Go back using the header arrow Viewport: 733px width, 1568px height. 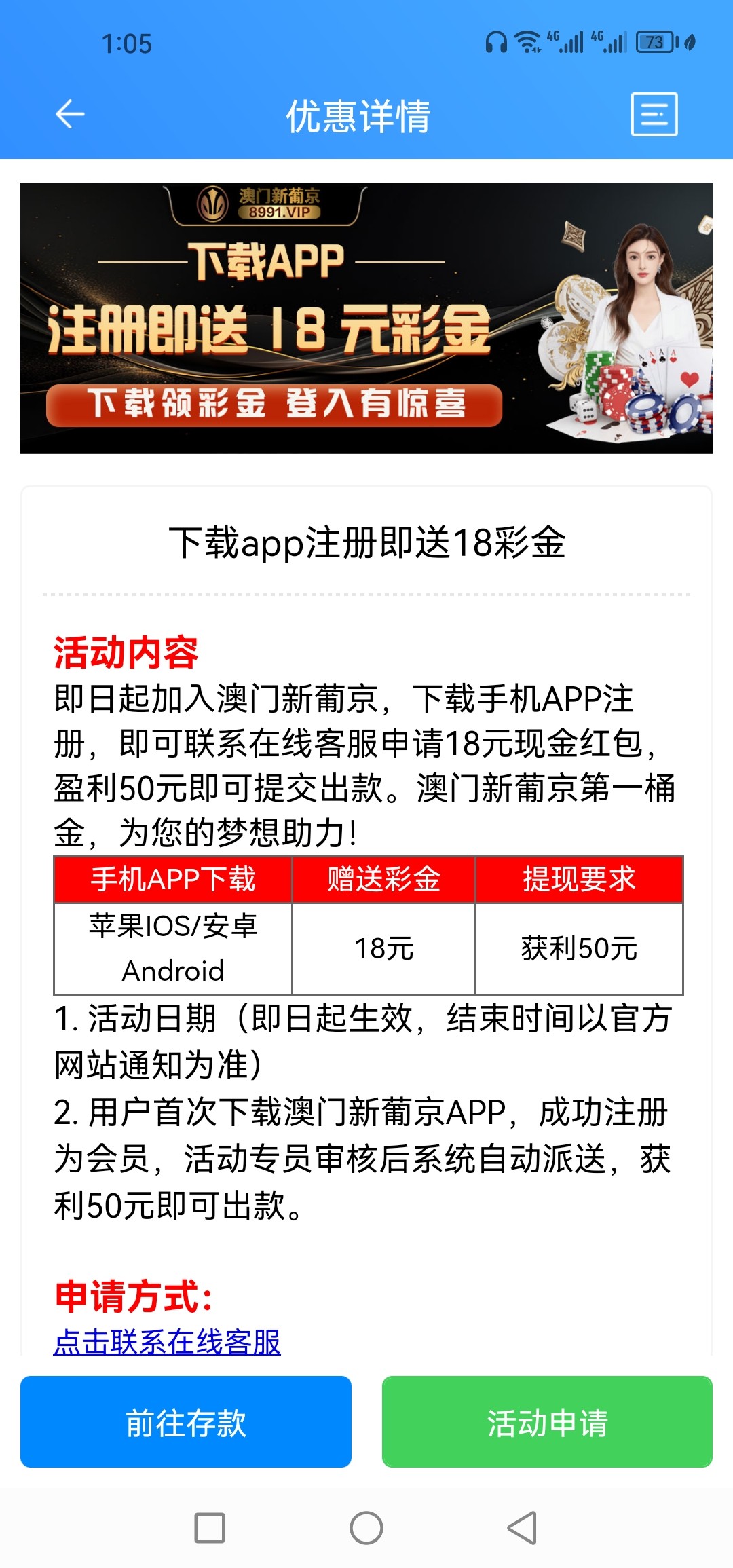[x=70, y=114]
